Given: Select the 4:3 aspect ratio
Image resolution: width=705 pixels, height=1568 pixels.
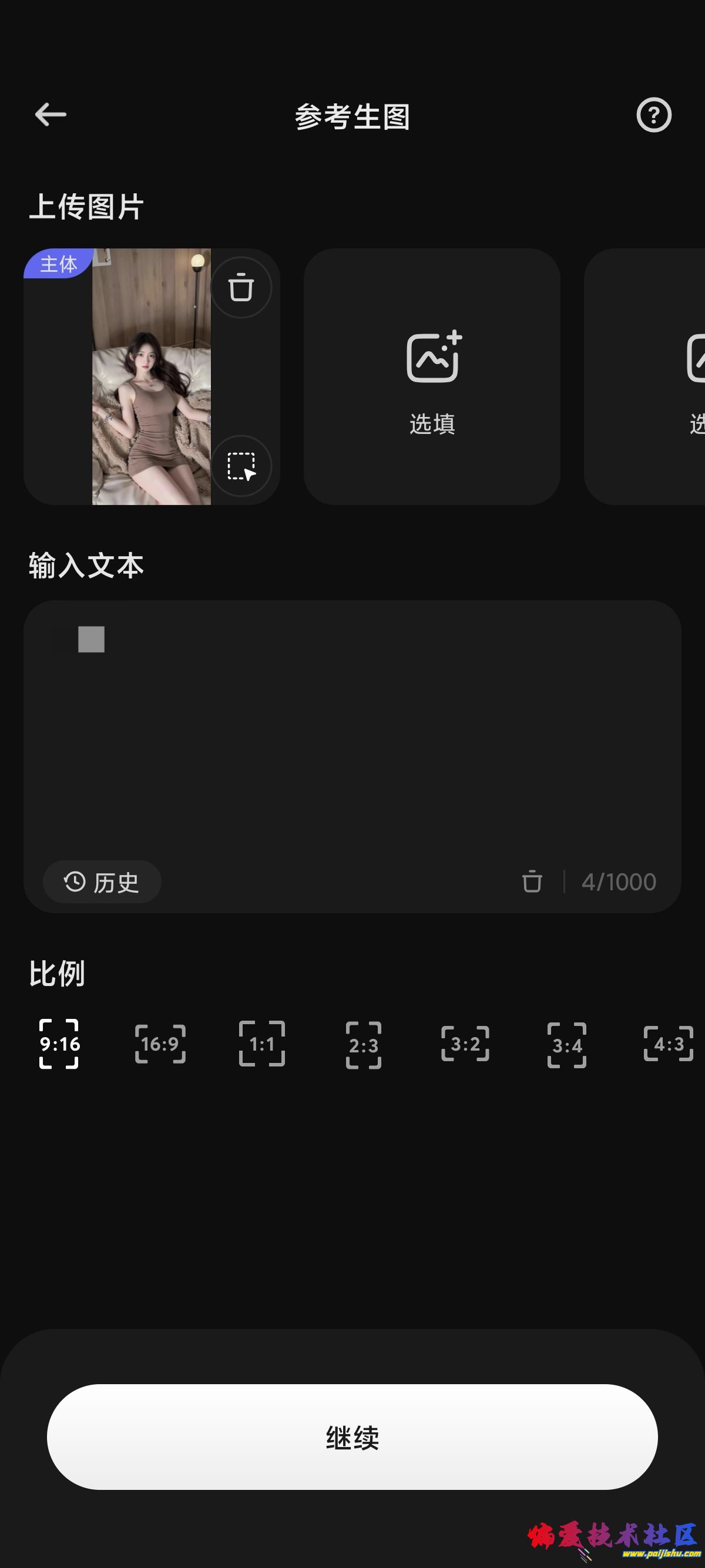Looking at the screenshot, I should pyautogui.click(x=668, y=1044).
